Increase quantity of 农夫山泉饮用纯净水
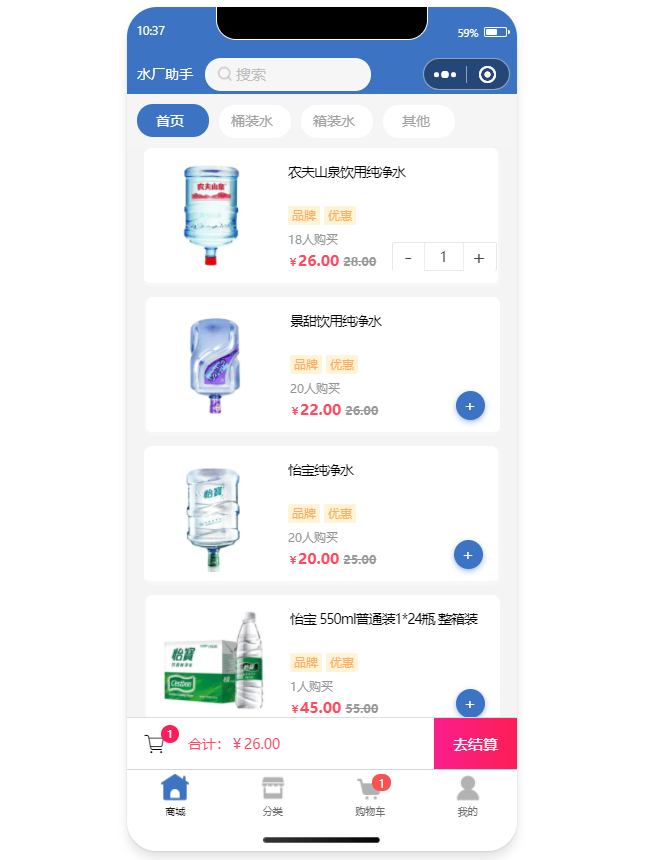Image resolution: width=650 pixels, height=860 pixels. coord(479,258)
